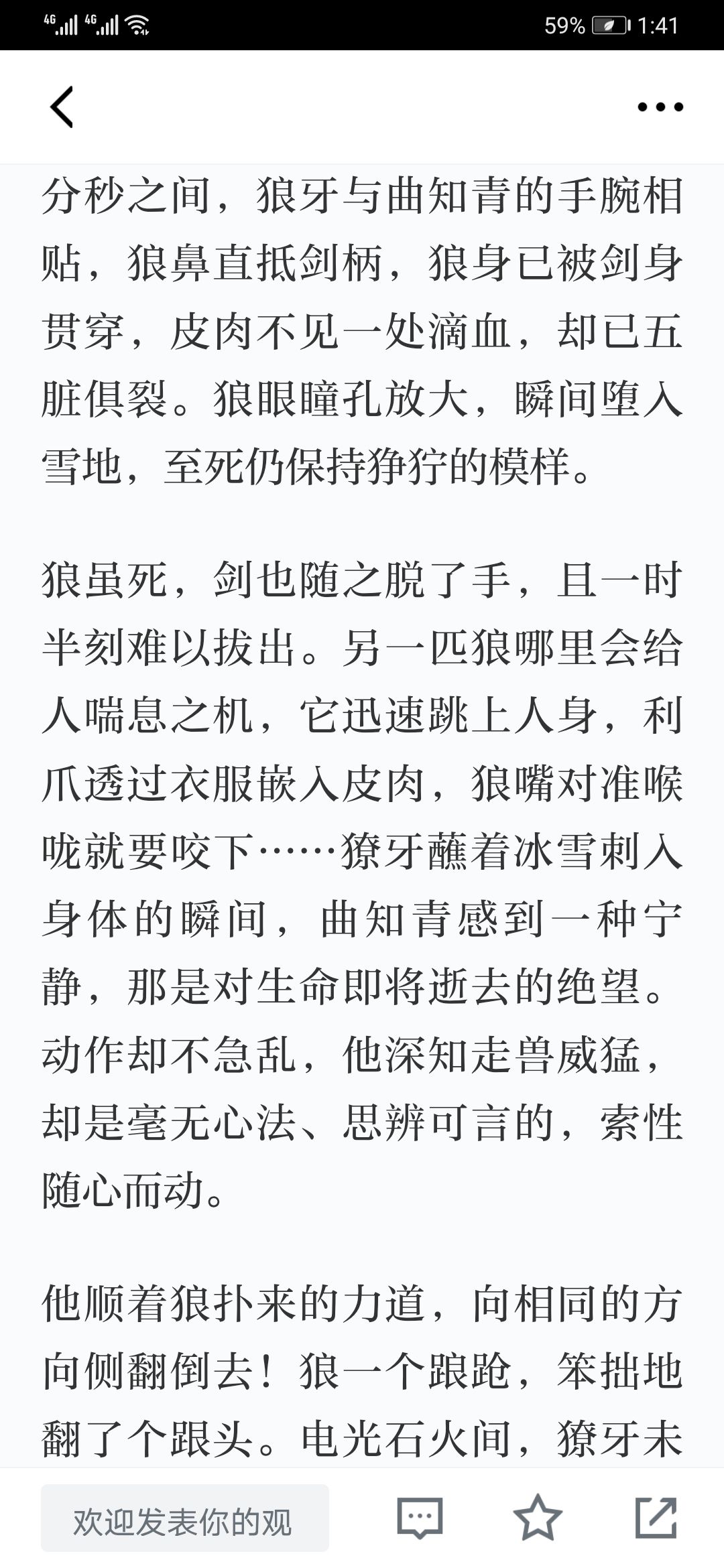Open the comments bubble icon
The height and width of the screenshot is (1568, 724).
tap(420, 1518)
